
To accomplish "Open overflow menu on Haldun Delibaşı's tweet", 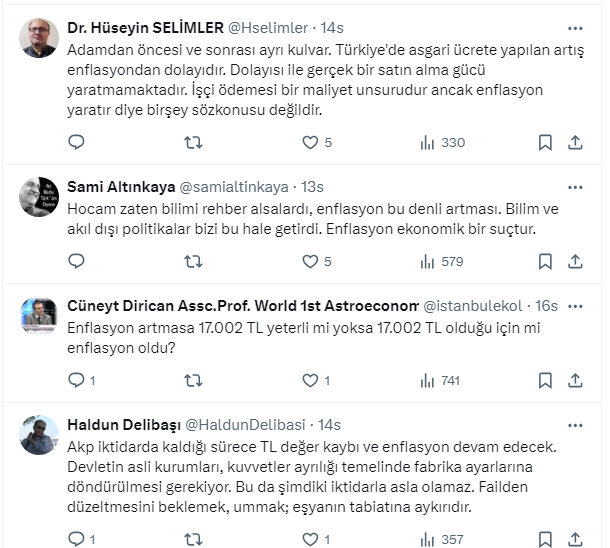I will click(574, 424).
